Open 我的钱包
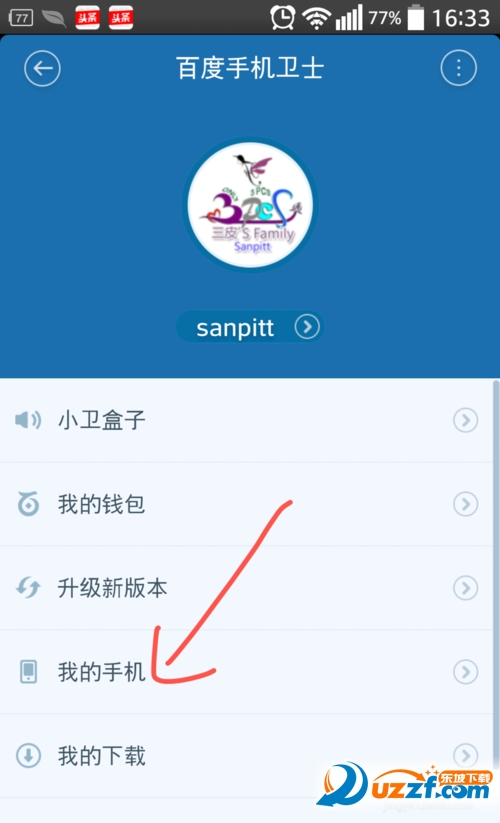Viewport: 500px width, 823px height. click(247, 504)
